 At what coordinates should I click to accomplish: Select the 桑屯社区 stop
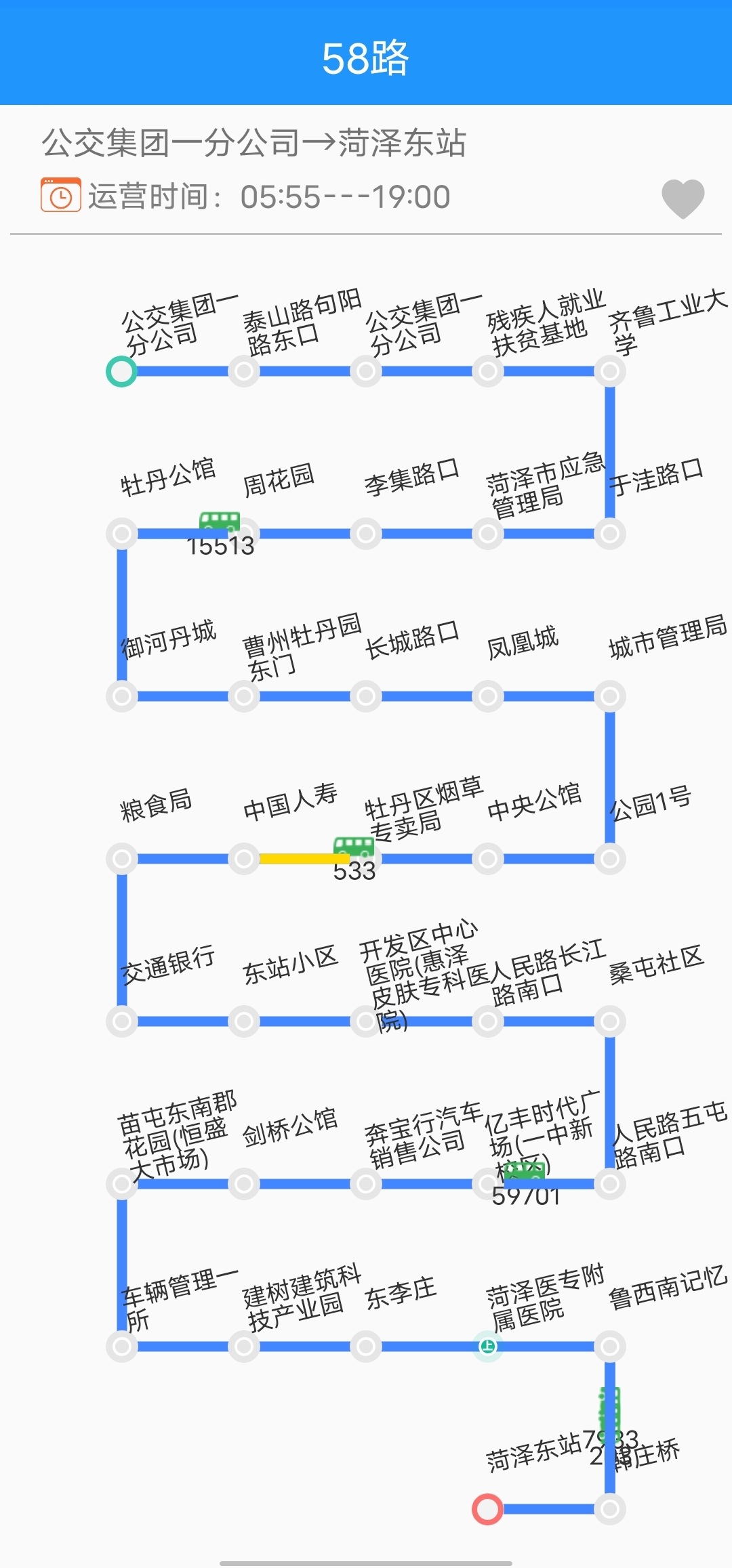pos(609,1021)
